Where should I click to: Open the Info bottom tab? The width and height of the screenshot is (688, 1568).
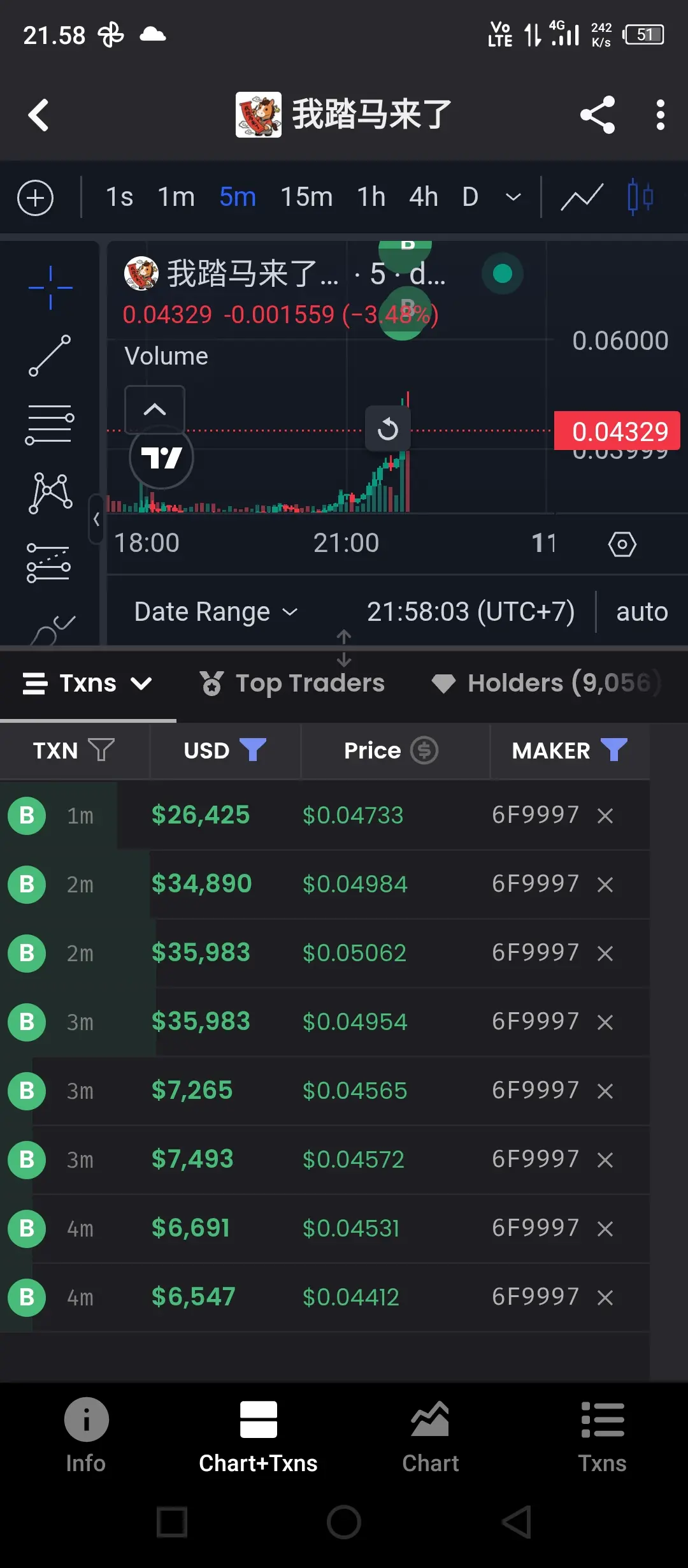[86, 1434]
